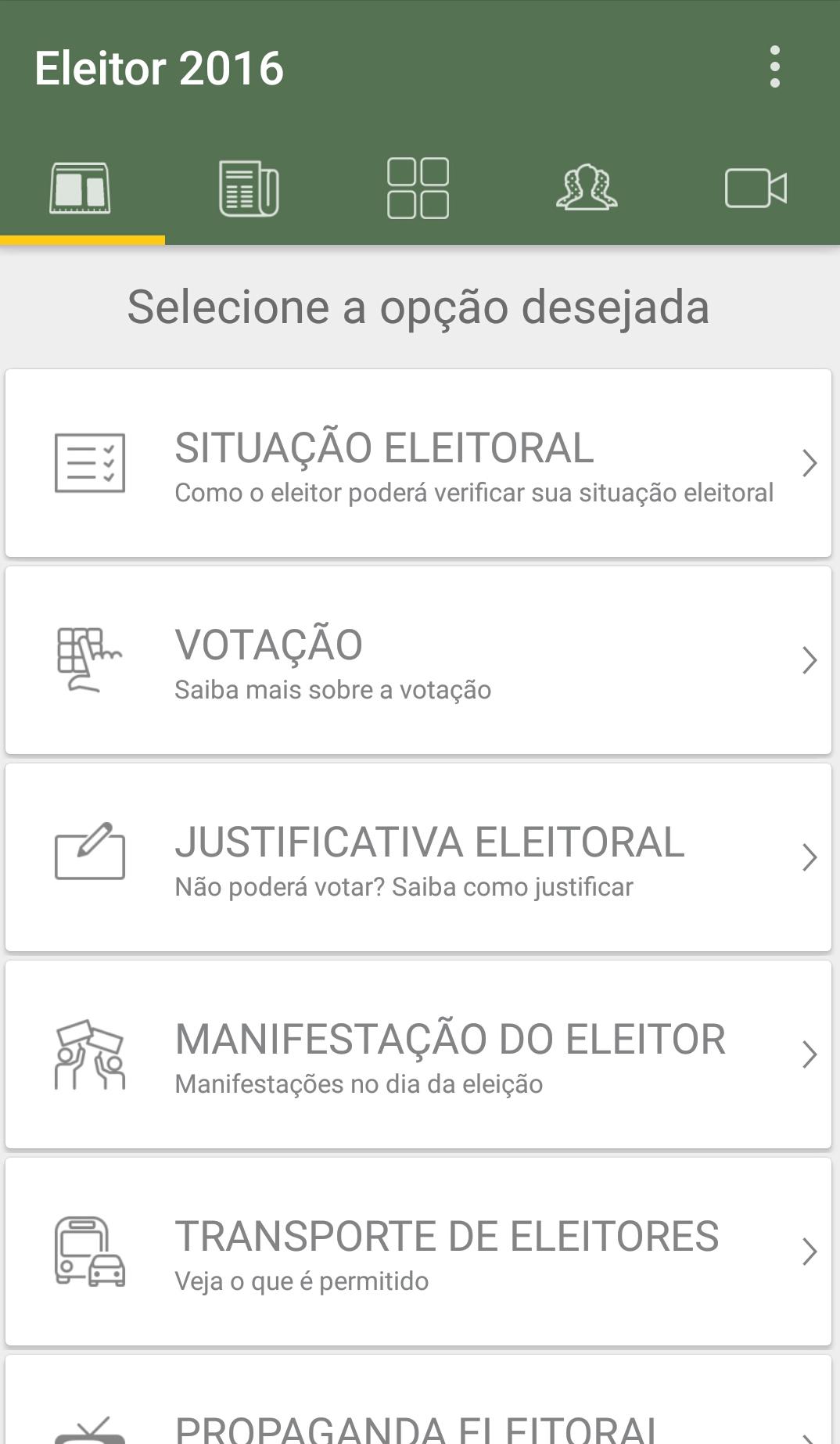Open Justificativa Eleitoral

click(x=418, y=857)
